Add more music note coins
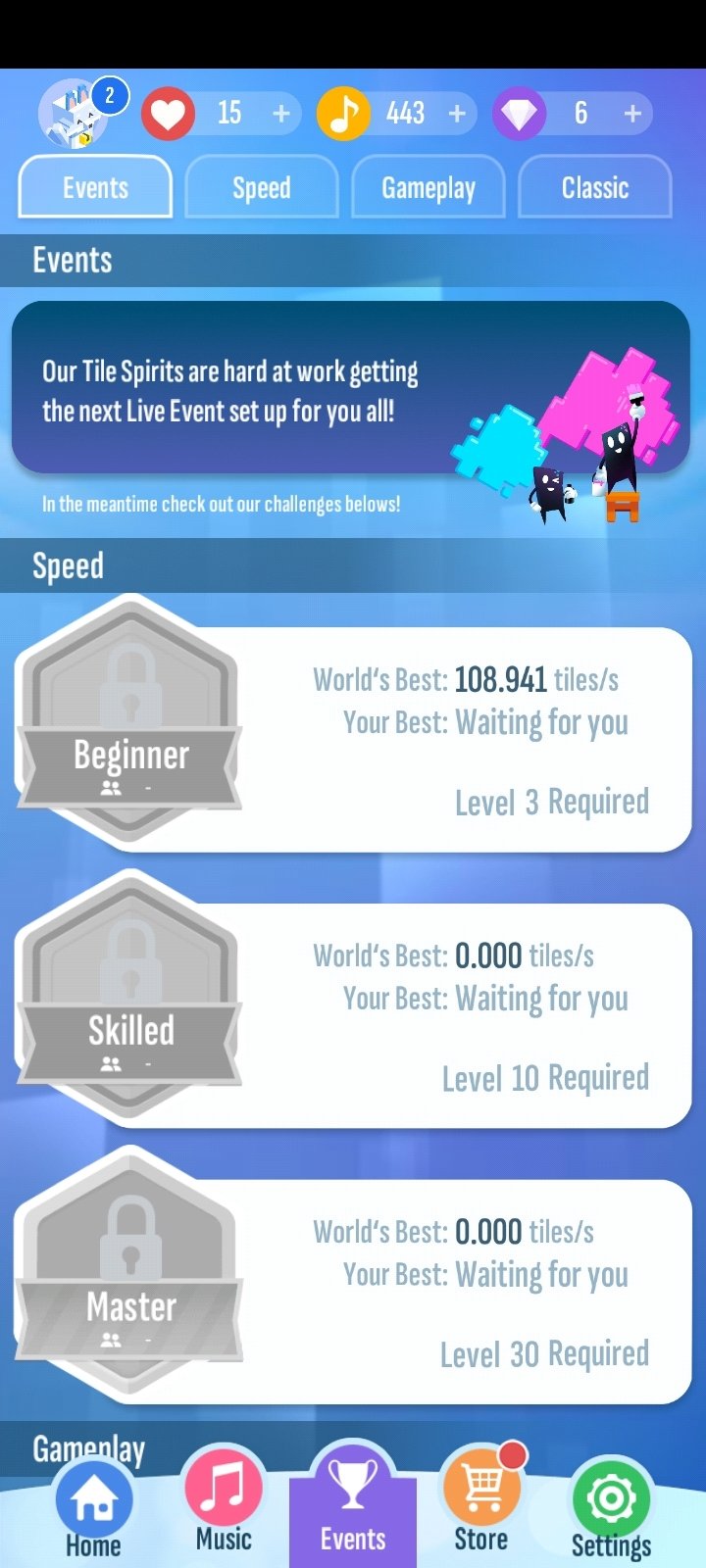The width and height of the screenshot is (706, 1568). pos(457,114)
